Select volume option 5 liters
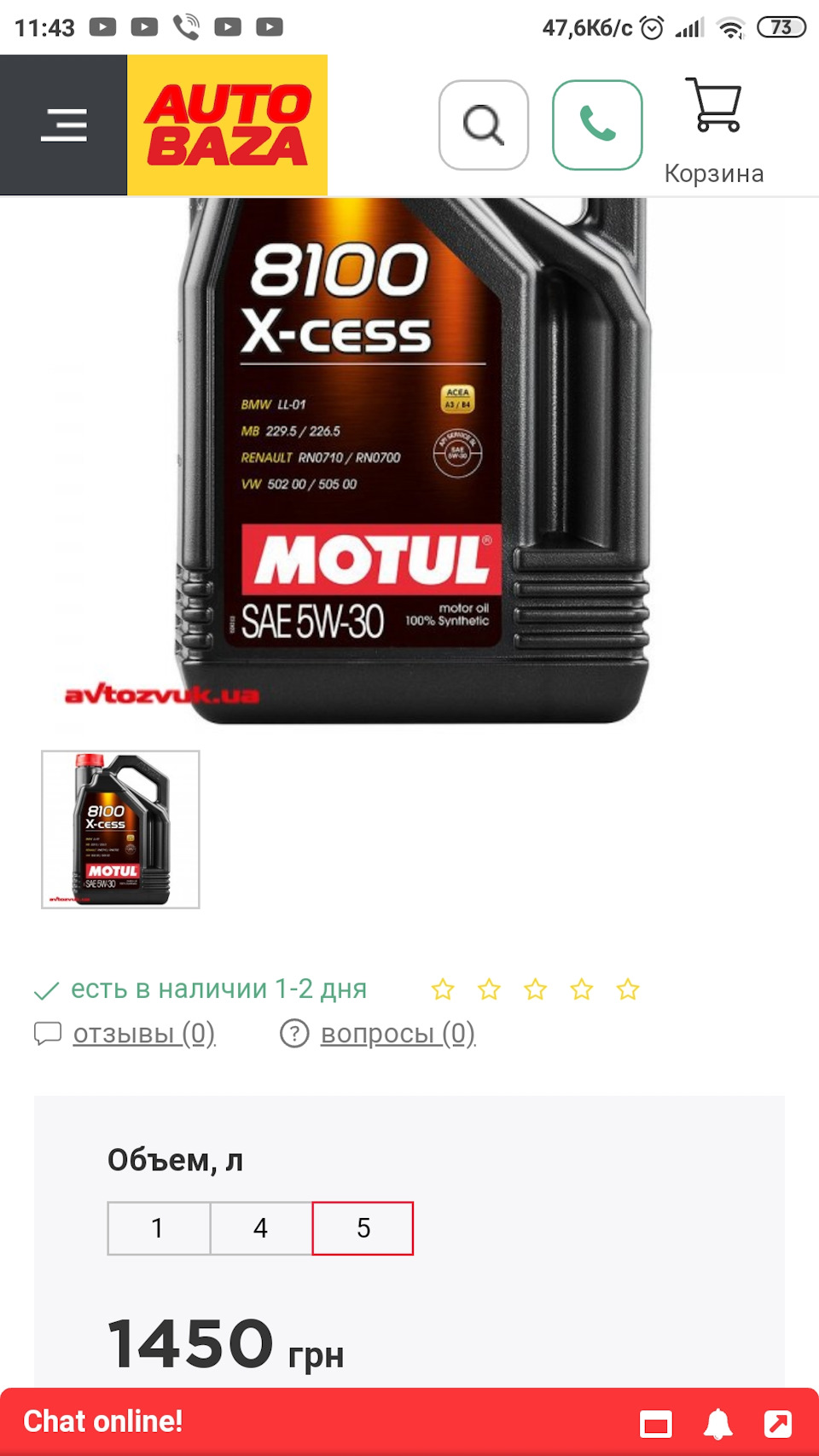The width and height of the screenshot is (819, 1456). pos(363,1228)
